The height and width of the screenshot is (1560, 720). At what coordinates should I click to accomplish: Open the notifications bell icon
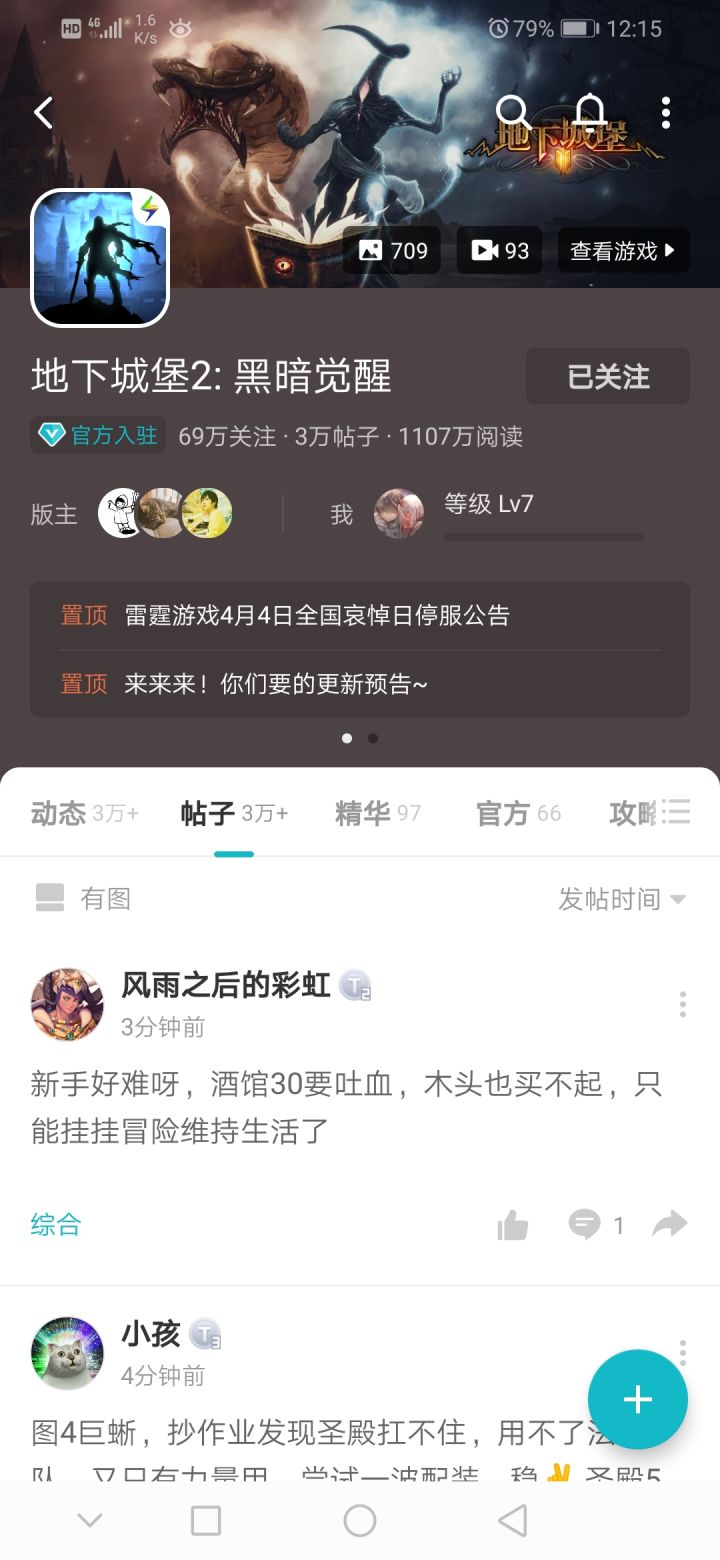click(x=590, y=112)
